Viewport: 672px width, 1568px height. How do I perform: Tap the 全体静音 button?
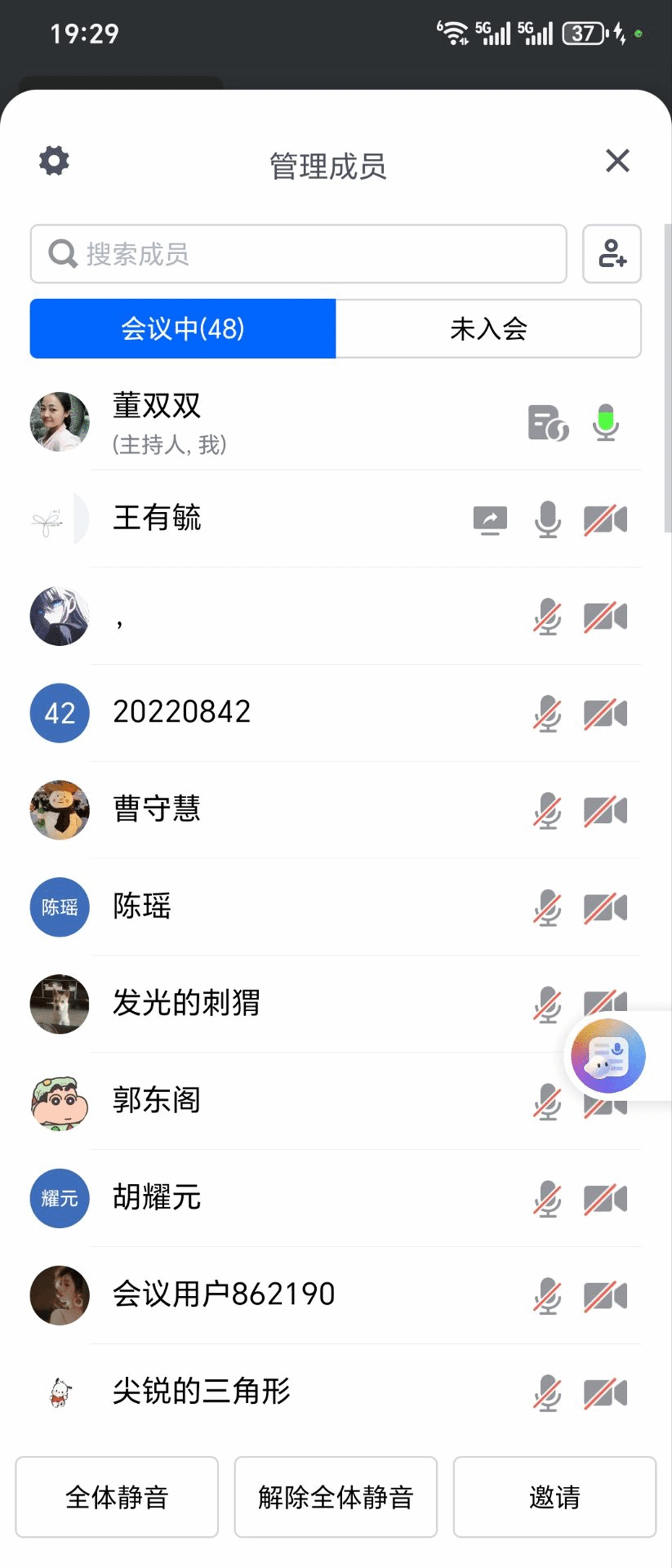point(117,1497)
